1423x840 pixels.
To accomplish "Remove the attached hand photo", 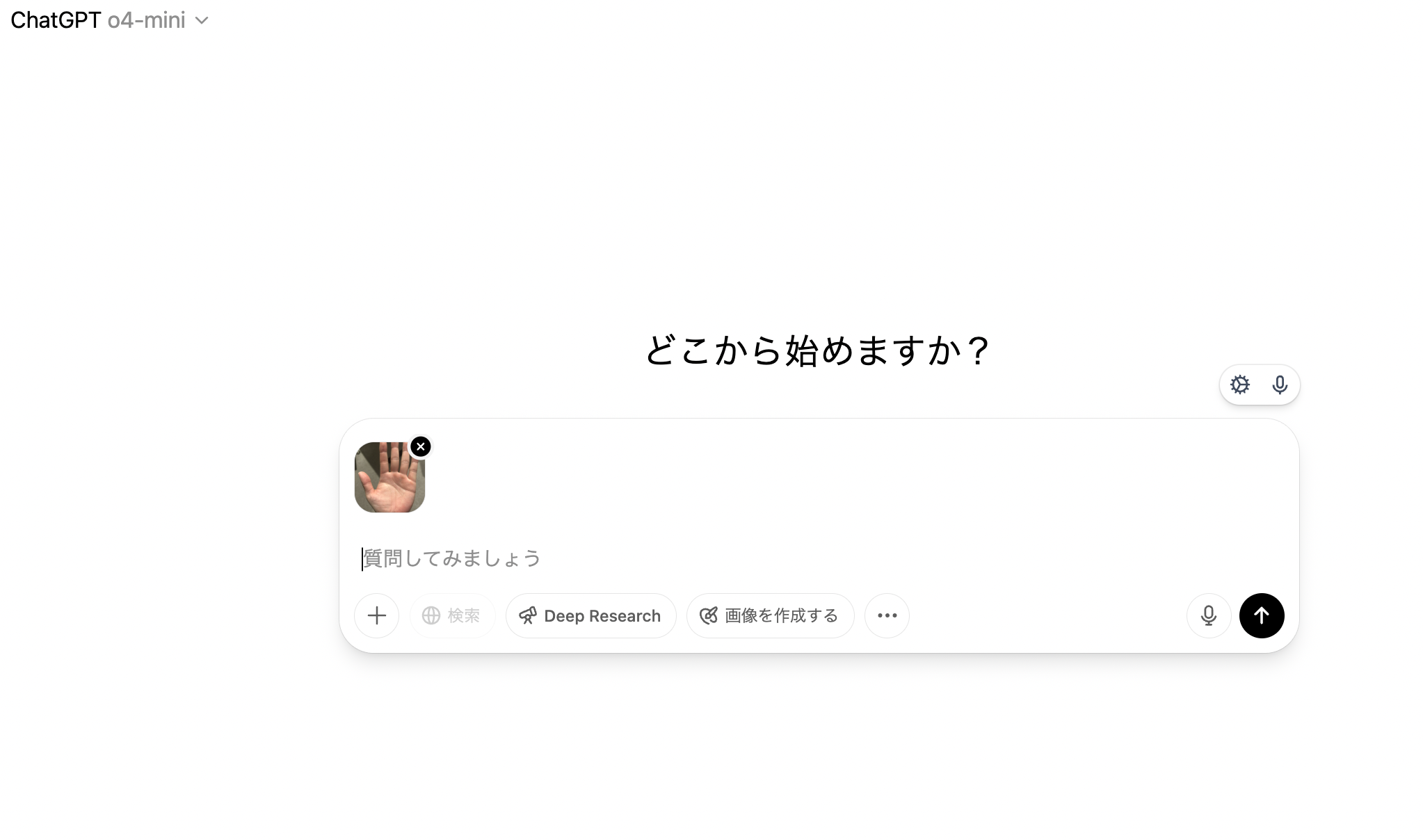I will tap(421, 446).
